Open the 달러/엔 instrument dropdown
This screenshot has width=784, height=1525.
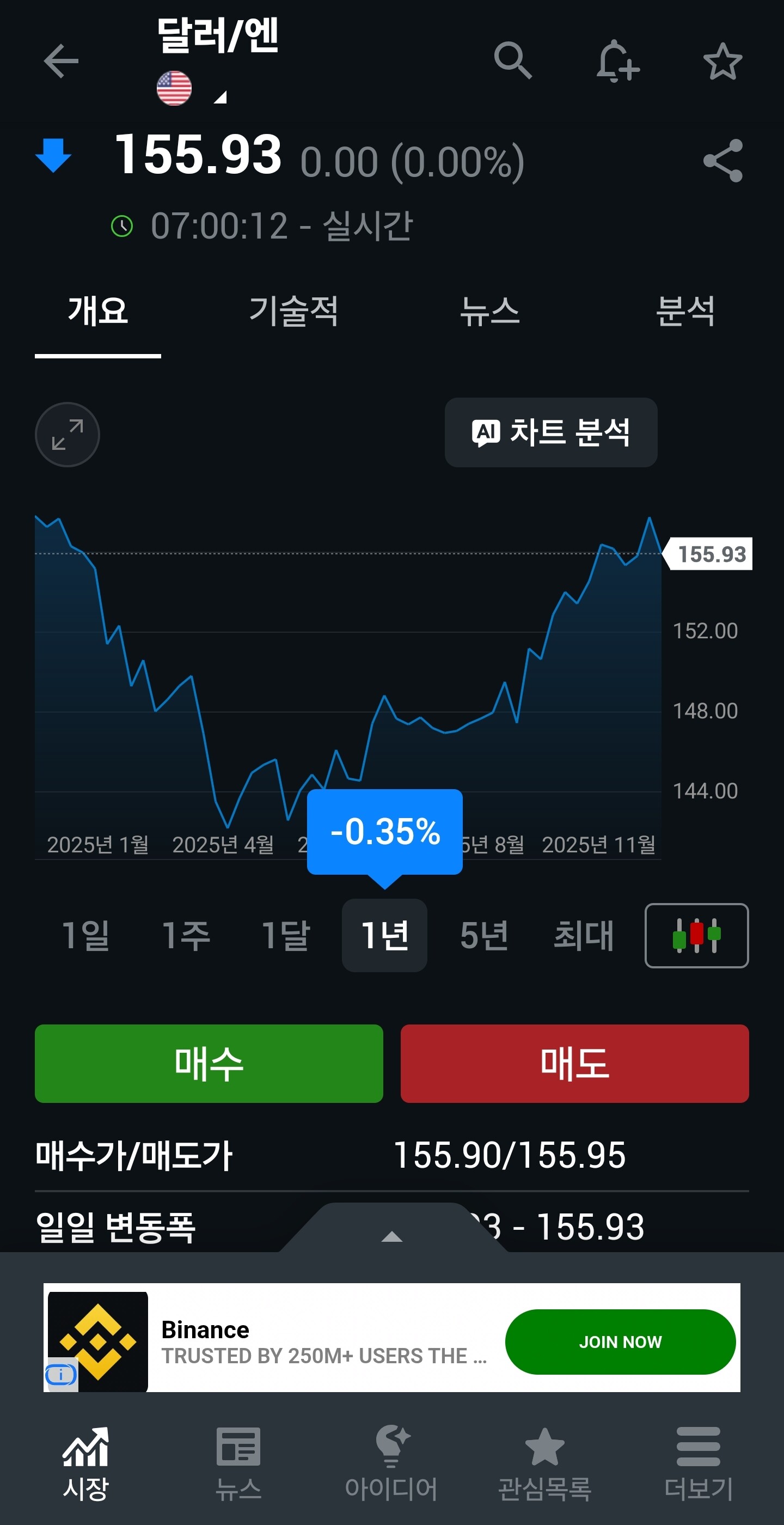click(x=220, y=96)
